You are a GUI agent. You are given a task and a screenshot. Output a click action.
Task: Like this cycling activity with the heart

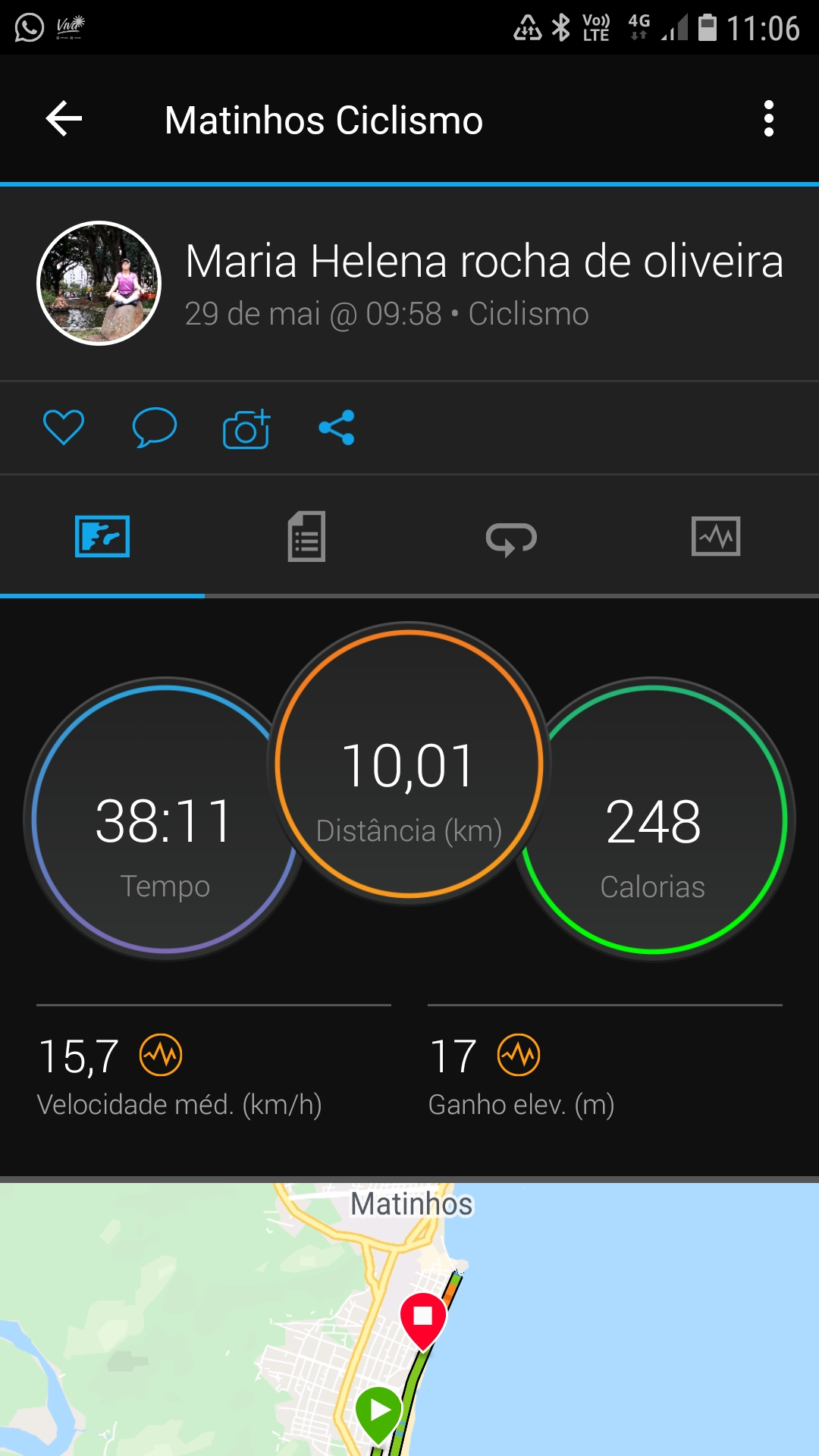pos(64,427)
